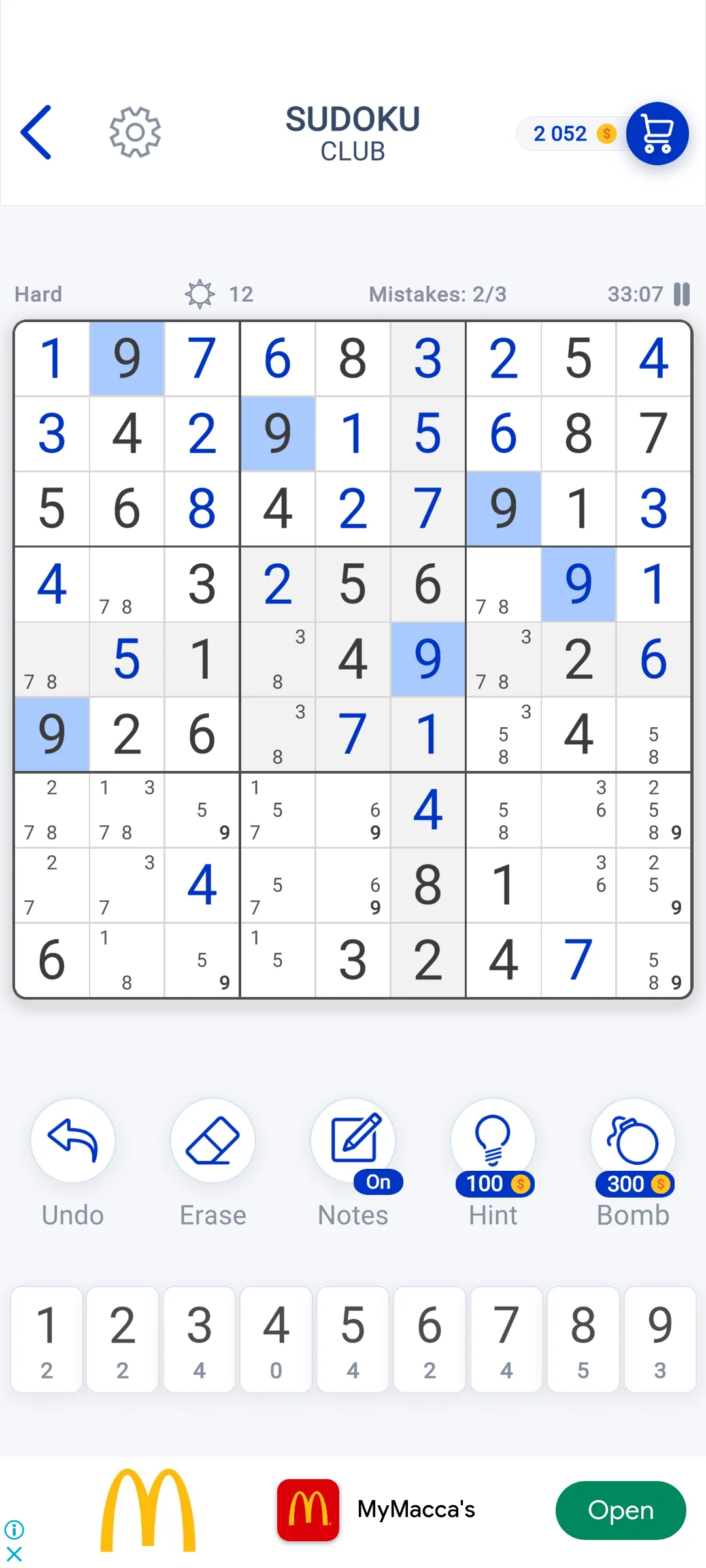Enter number 9 from the keypad
This screenshot has width=706, height=1568.
[660, 1339]
